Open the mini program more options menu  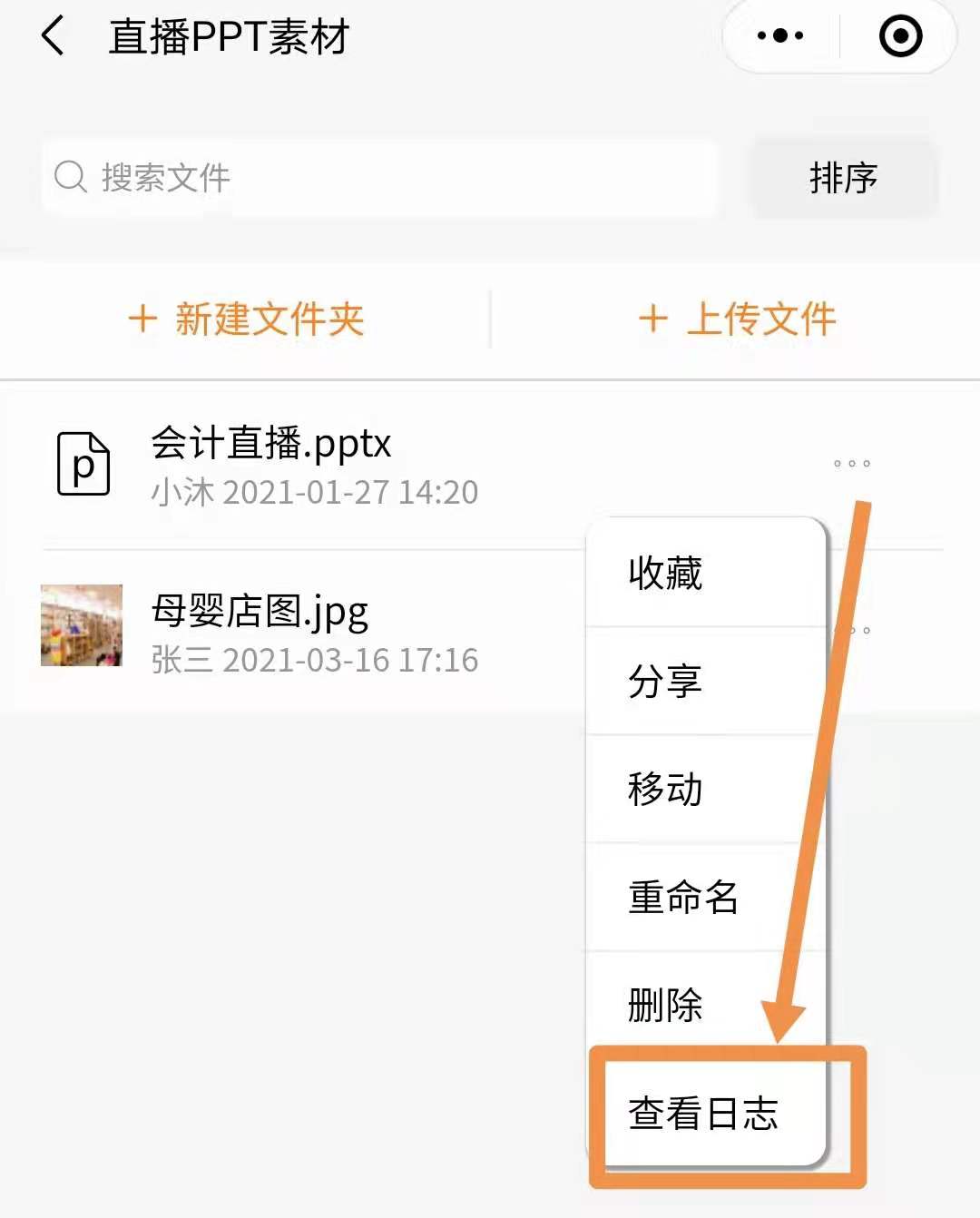tap(780, 36)
